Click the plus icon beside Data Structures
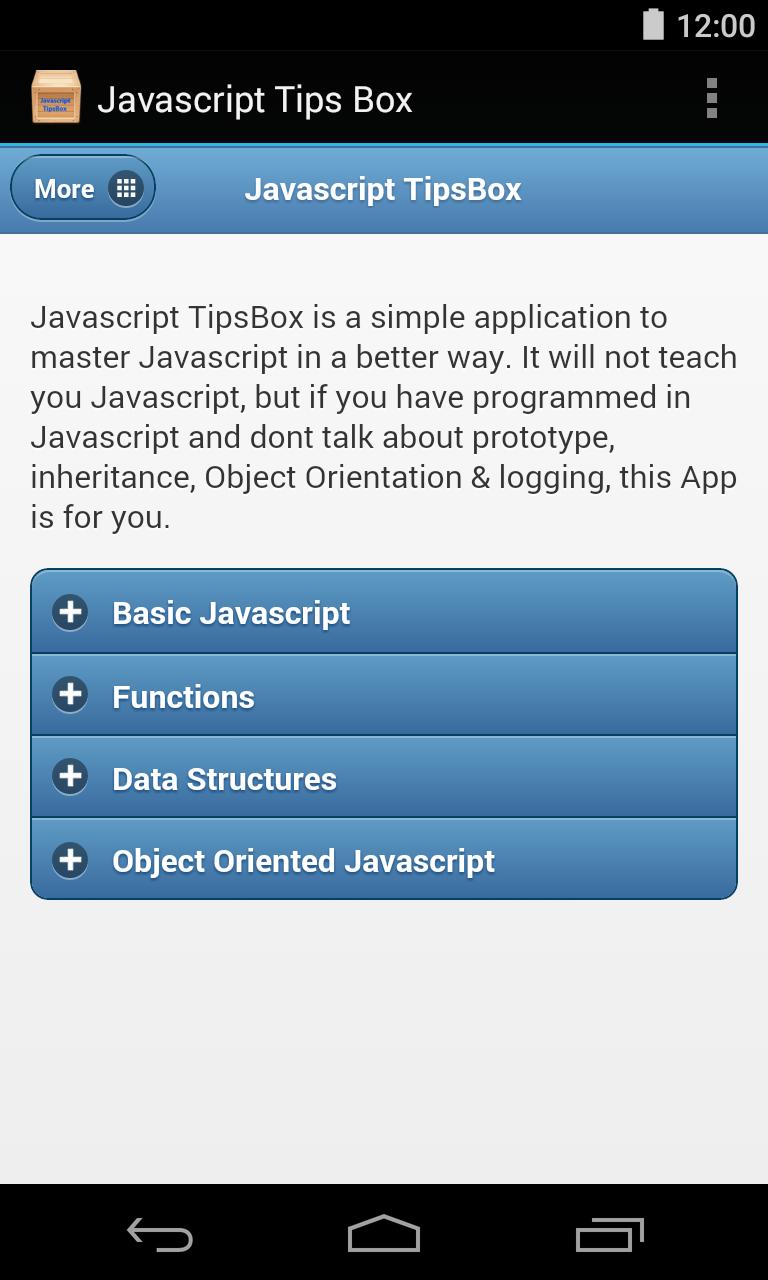Viewport: 768px width, 1280px height. (x=69, y=776)
